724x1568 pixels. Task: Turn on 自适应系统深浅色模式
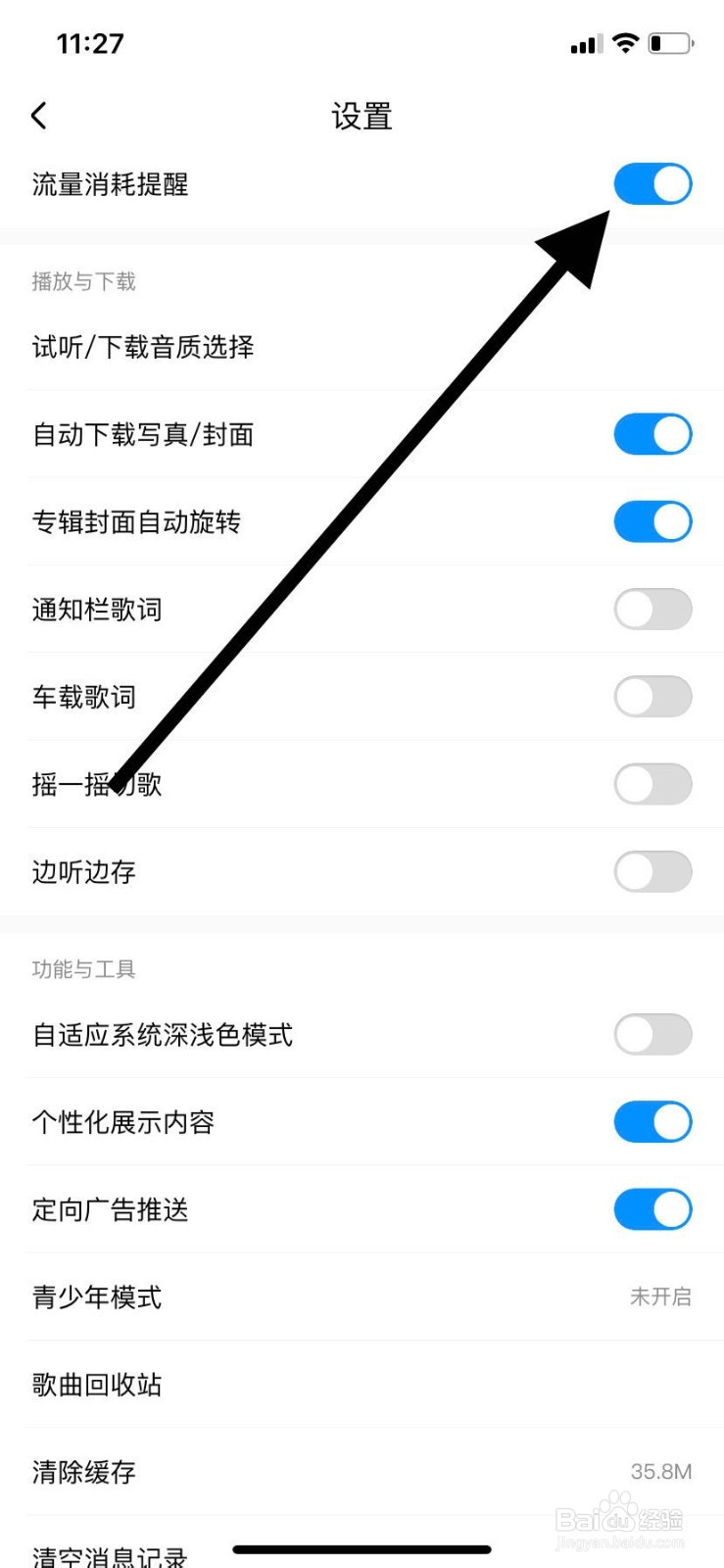652,1034
